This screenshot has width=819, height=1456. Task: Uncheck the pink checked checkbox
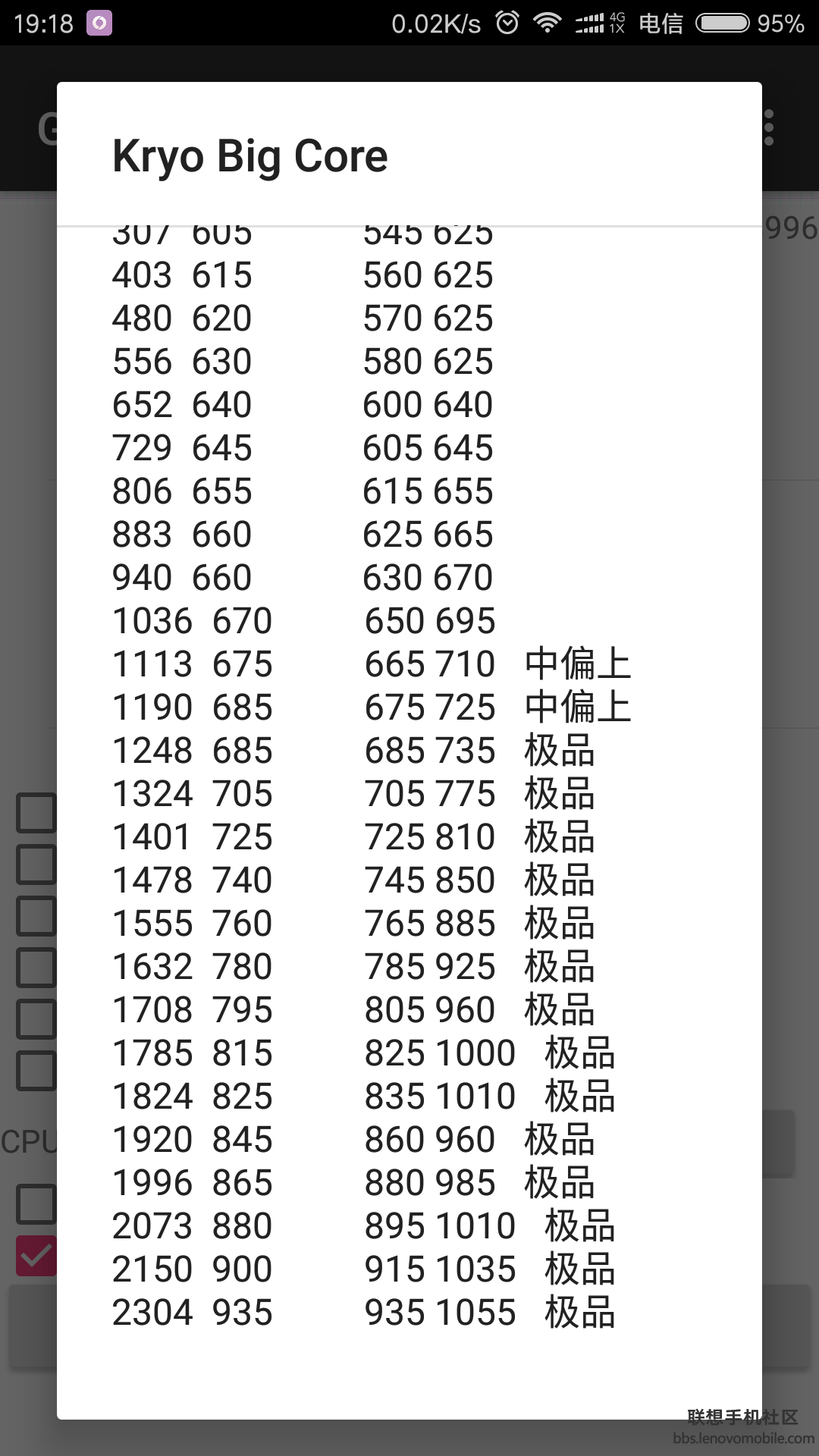[36, 1256]
